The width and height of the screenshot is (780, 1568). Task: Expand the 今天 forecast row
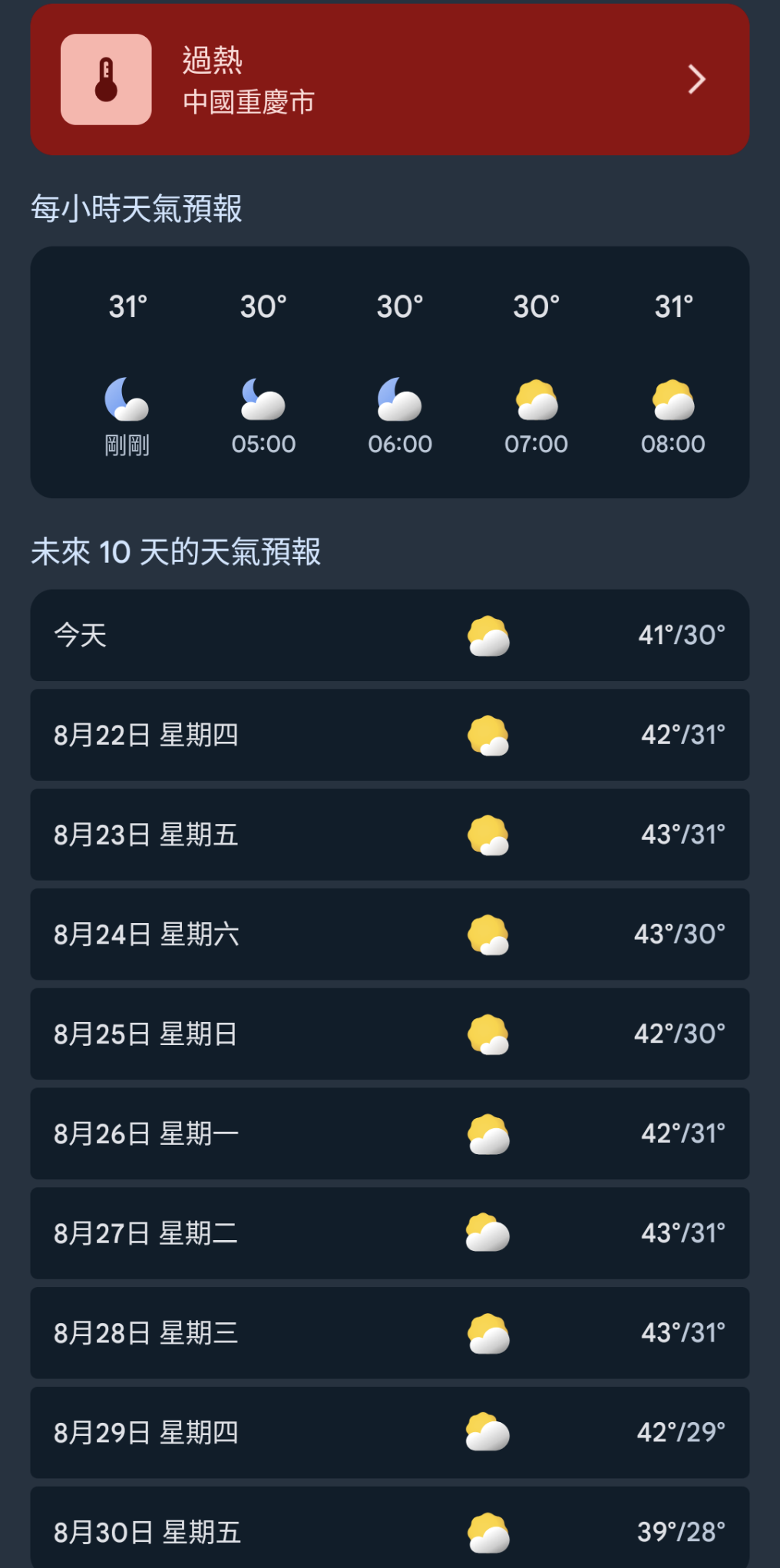(x=389, y=635)
